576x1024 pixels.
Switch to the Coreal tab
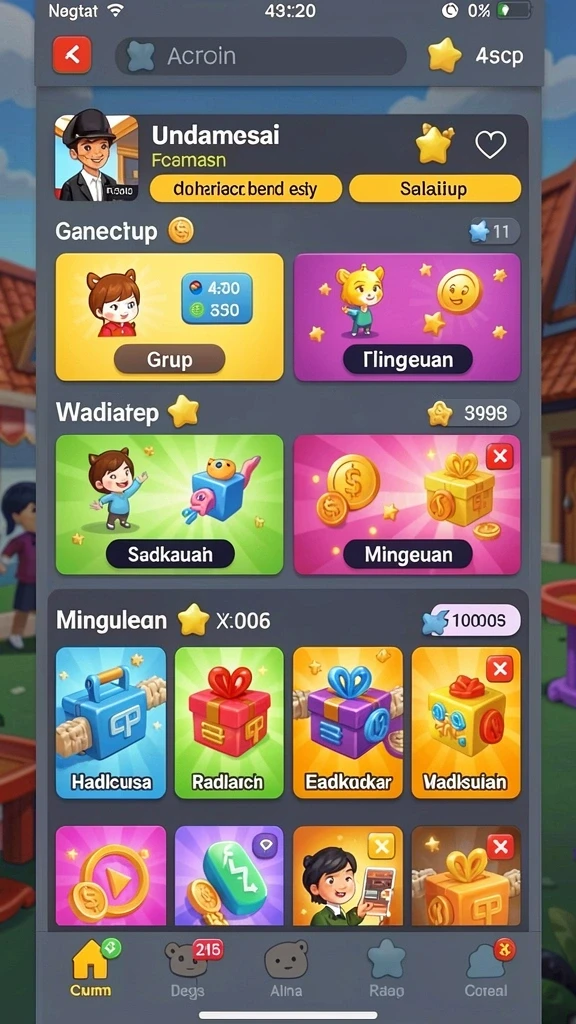click(486, 968)
